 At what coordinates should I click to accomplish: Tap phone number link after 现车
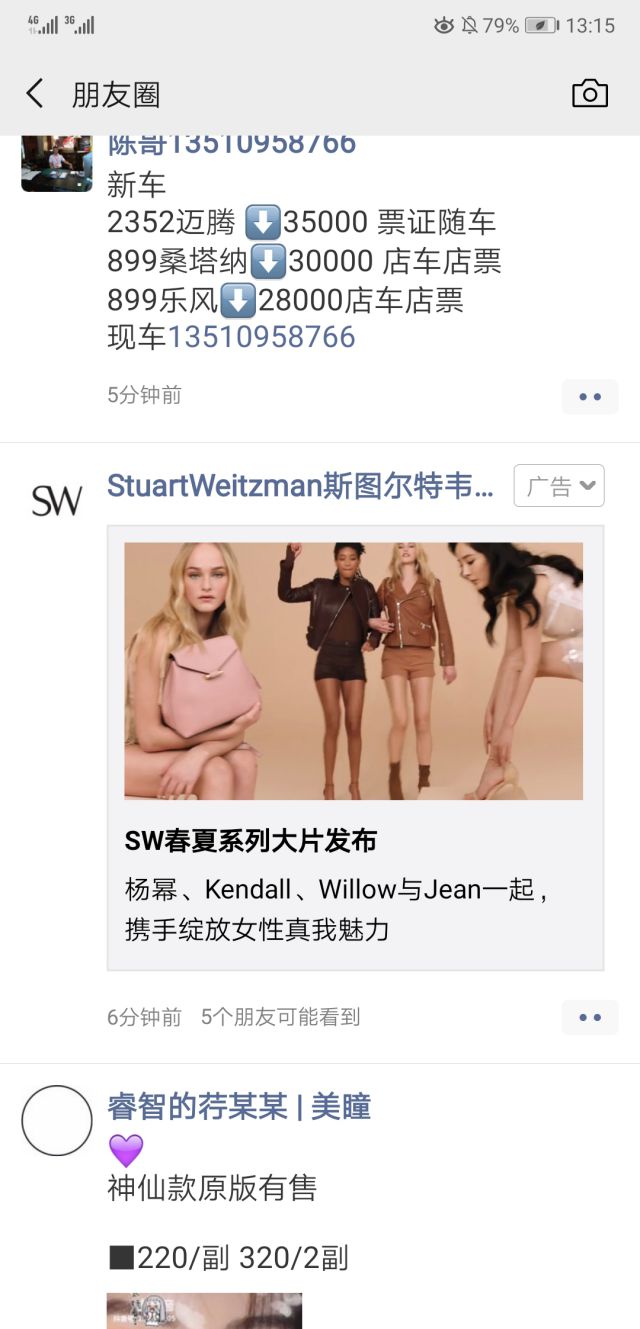point(261,337)
